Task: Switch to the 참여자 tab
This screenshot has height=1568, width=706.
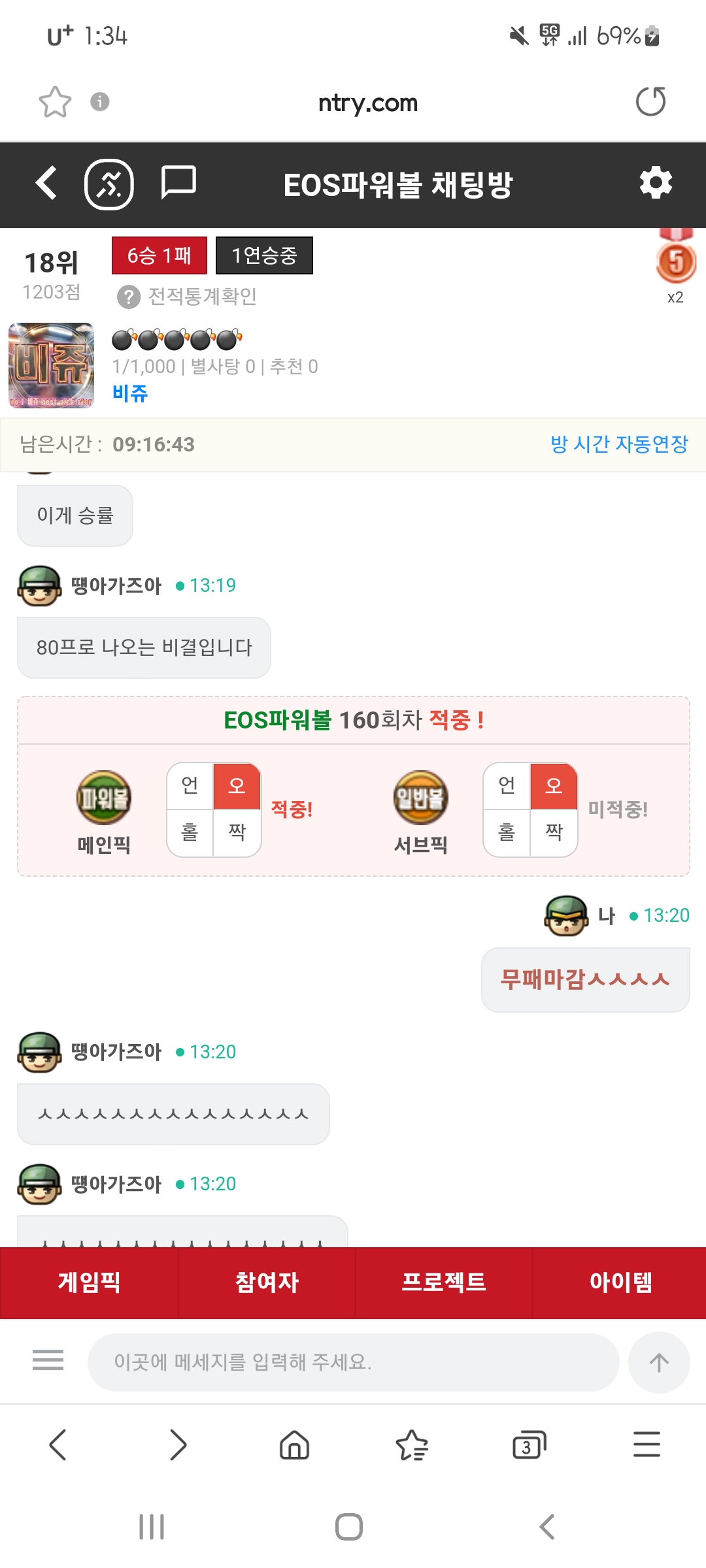Action: (267, 1282)
